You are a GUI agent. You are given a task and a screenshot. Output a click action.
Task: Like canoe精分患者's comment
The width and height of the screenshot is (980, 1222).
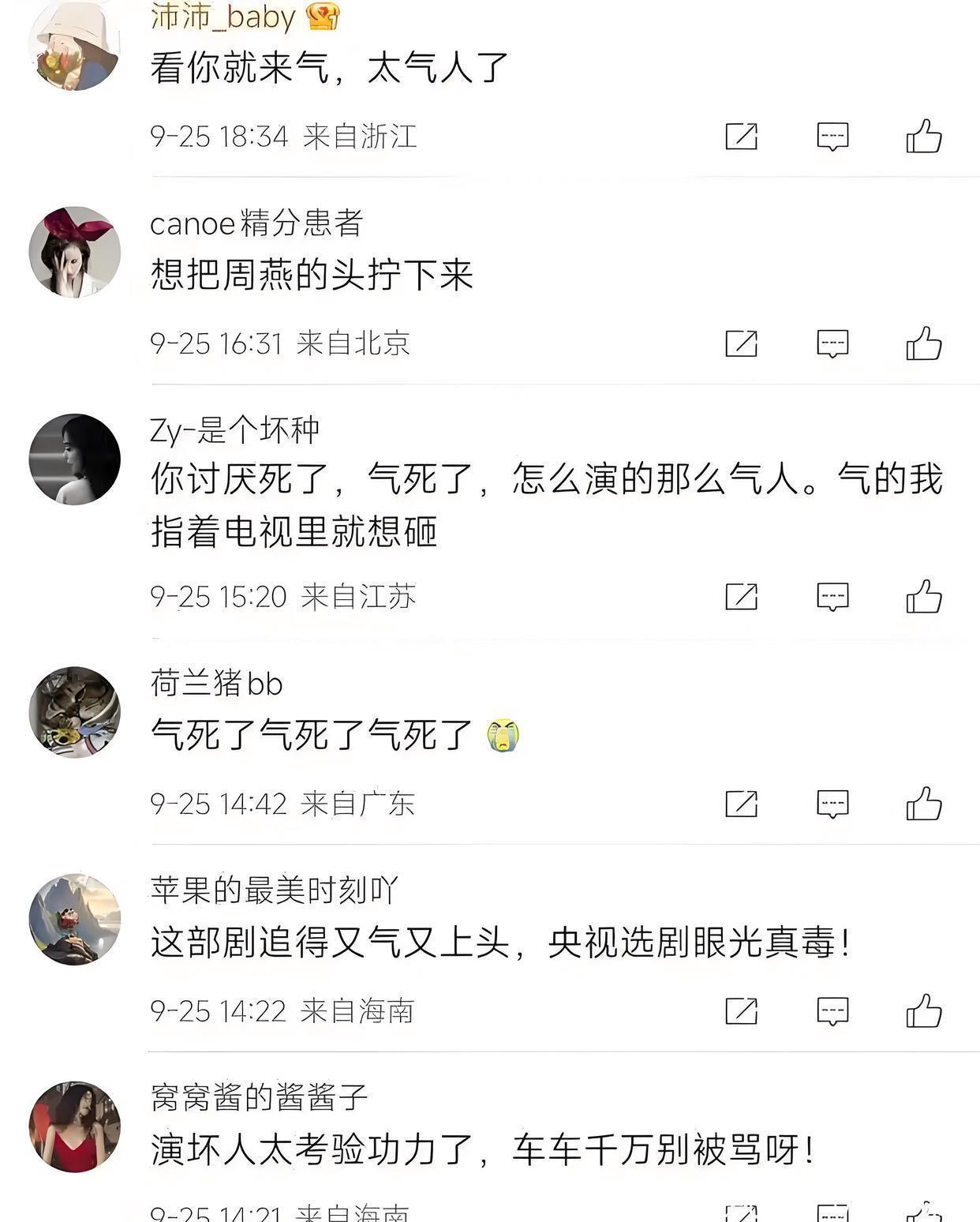click(x=924, y=343)
